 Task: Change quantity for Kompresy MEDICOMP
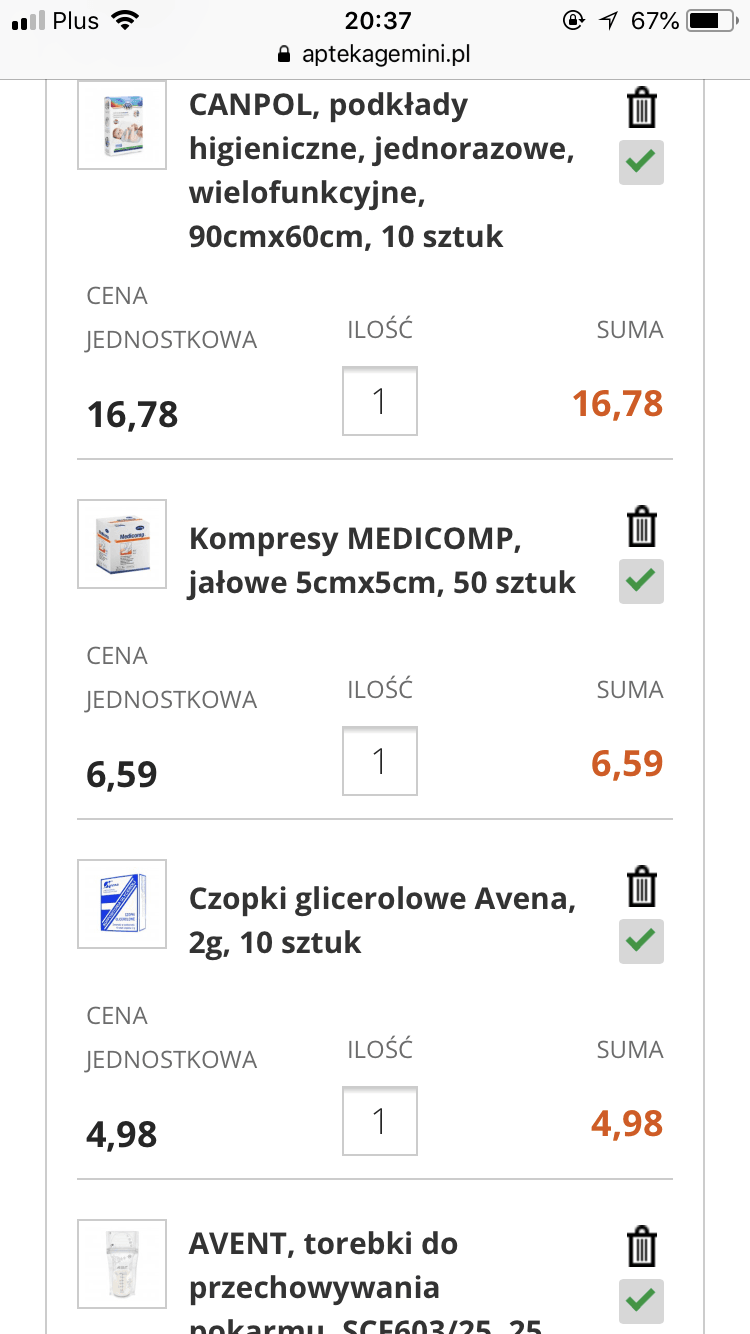380,761
